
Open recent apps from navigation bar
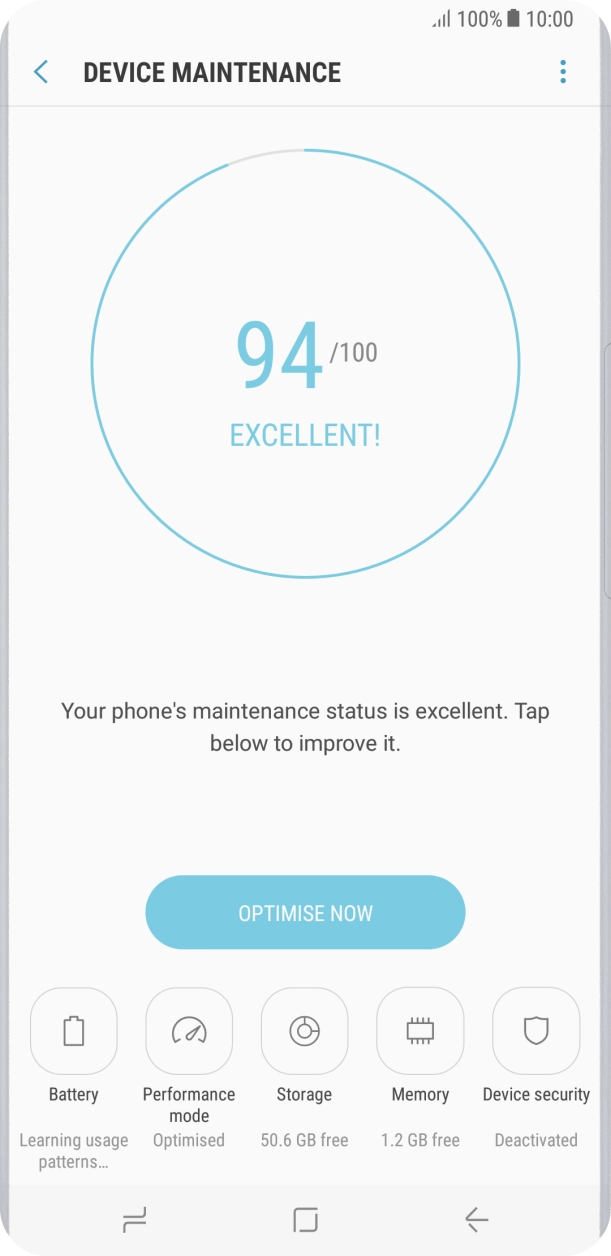point(134,1219)
